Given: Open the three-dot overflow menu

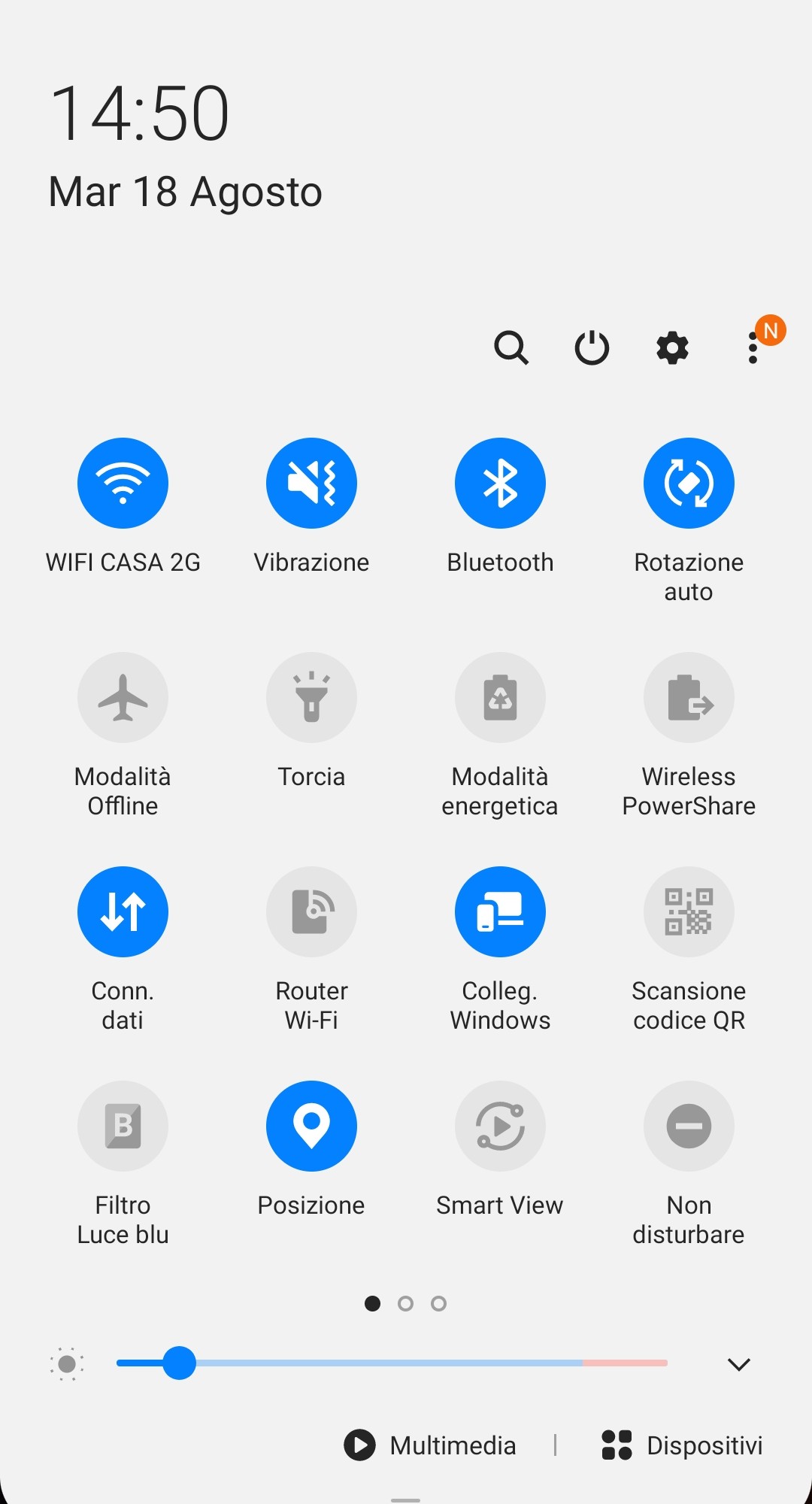Looking at the screenshot, I should pos(753,348).
